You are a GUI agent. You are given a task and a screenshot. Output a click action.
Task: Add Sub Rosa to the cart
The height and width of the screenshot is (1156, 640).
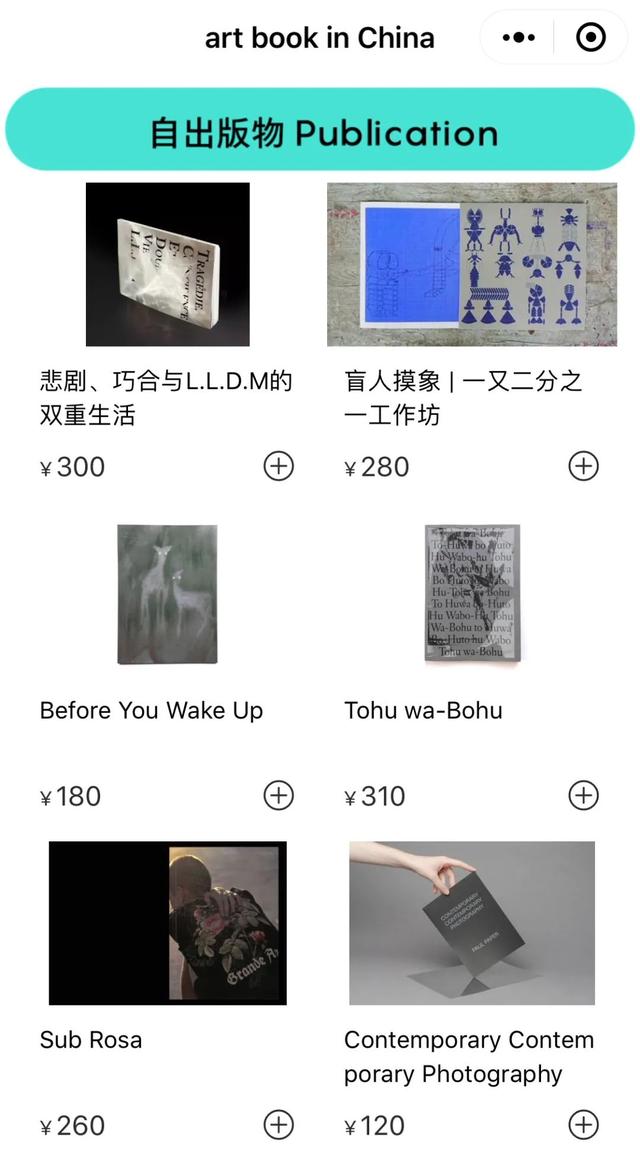pos(279,1125)
